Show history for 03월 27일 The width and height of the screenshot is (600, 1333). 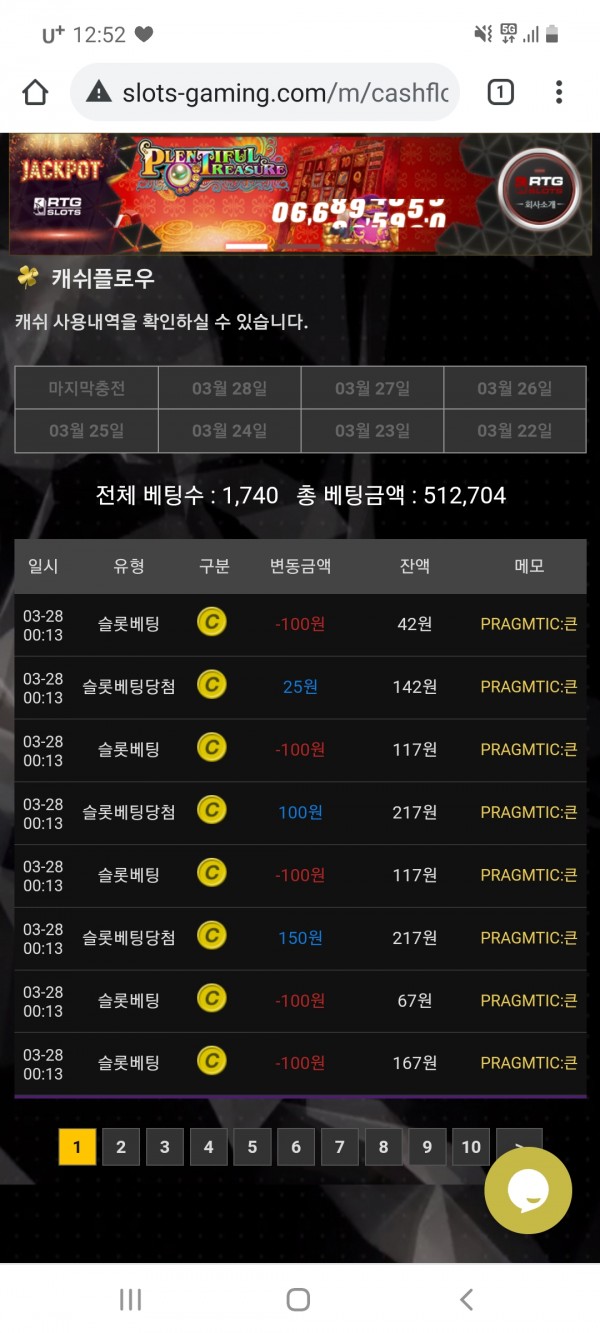(372, 388)
